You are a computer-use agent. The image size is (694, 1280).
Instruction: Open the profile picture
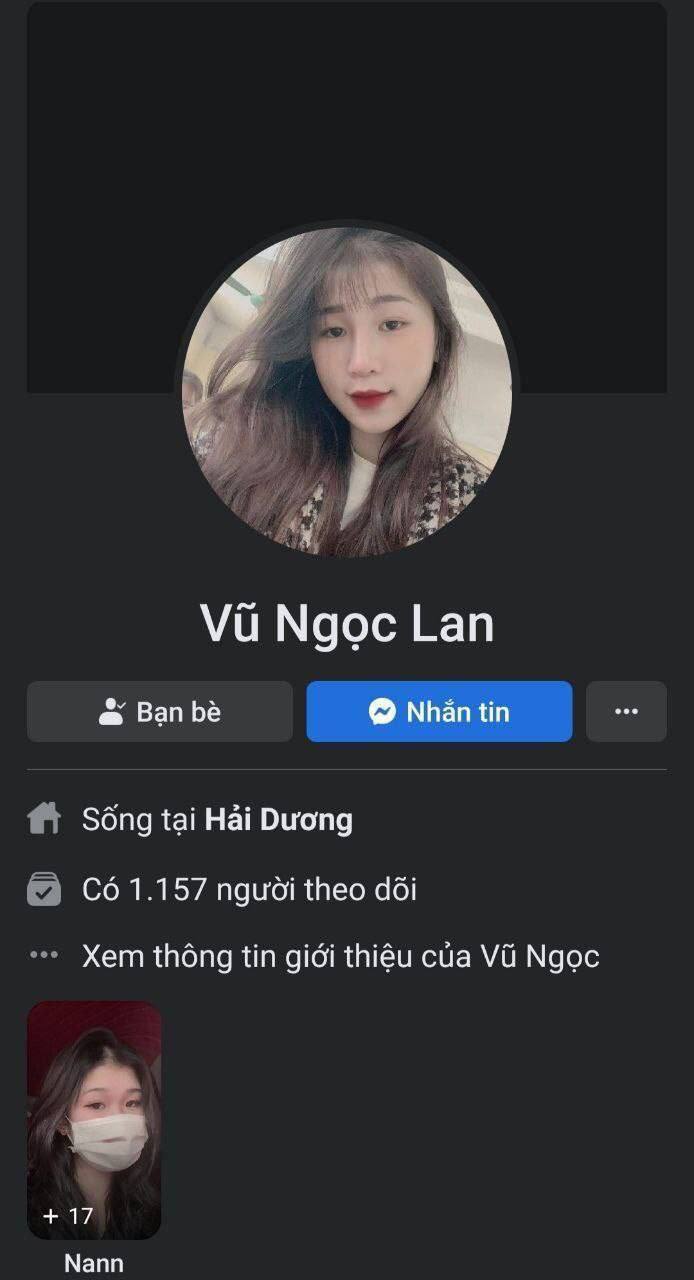[347, 391]
